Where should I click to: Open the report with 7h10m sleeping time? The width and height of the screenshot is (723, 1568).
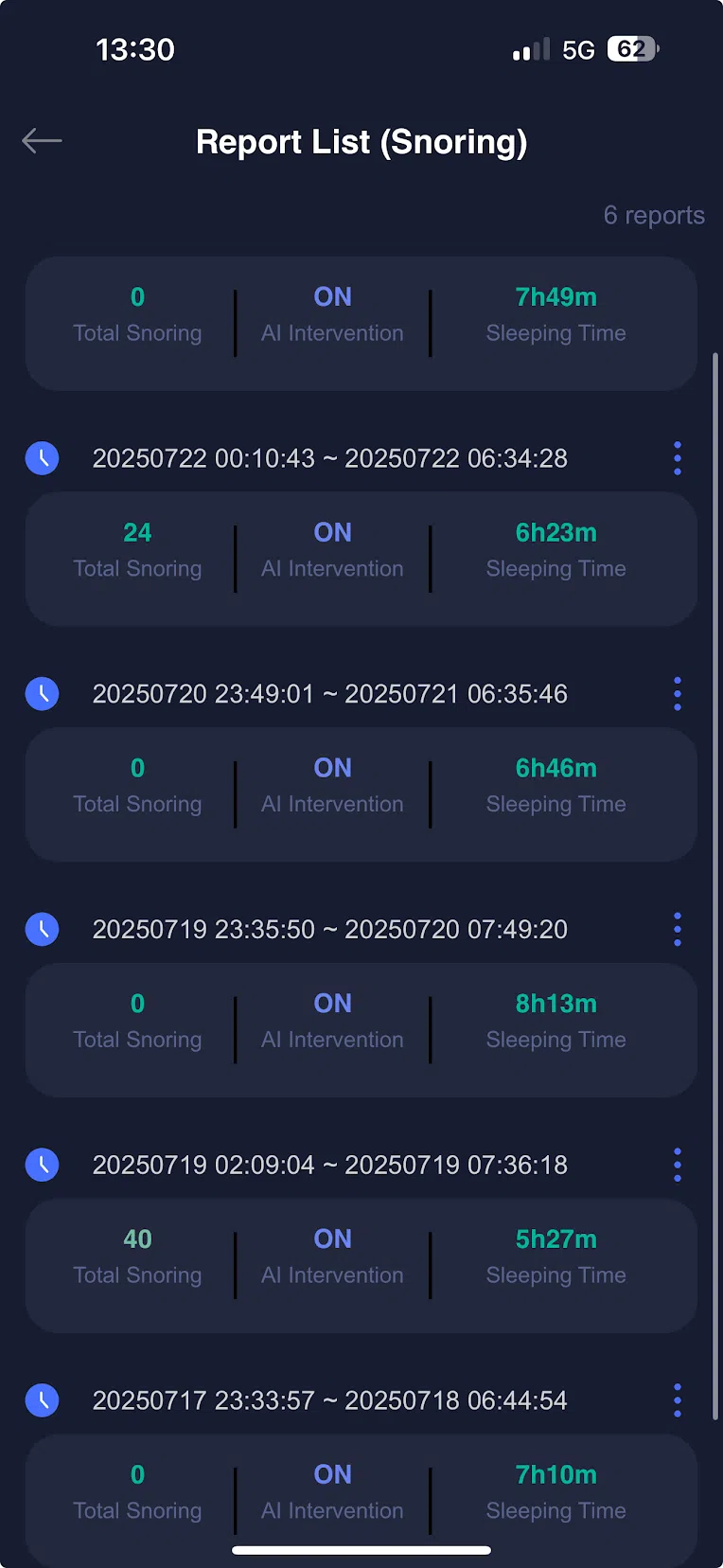tap(361, 1501)
